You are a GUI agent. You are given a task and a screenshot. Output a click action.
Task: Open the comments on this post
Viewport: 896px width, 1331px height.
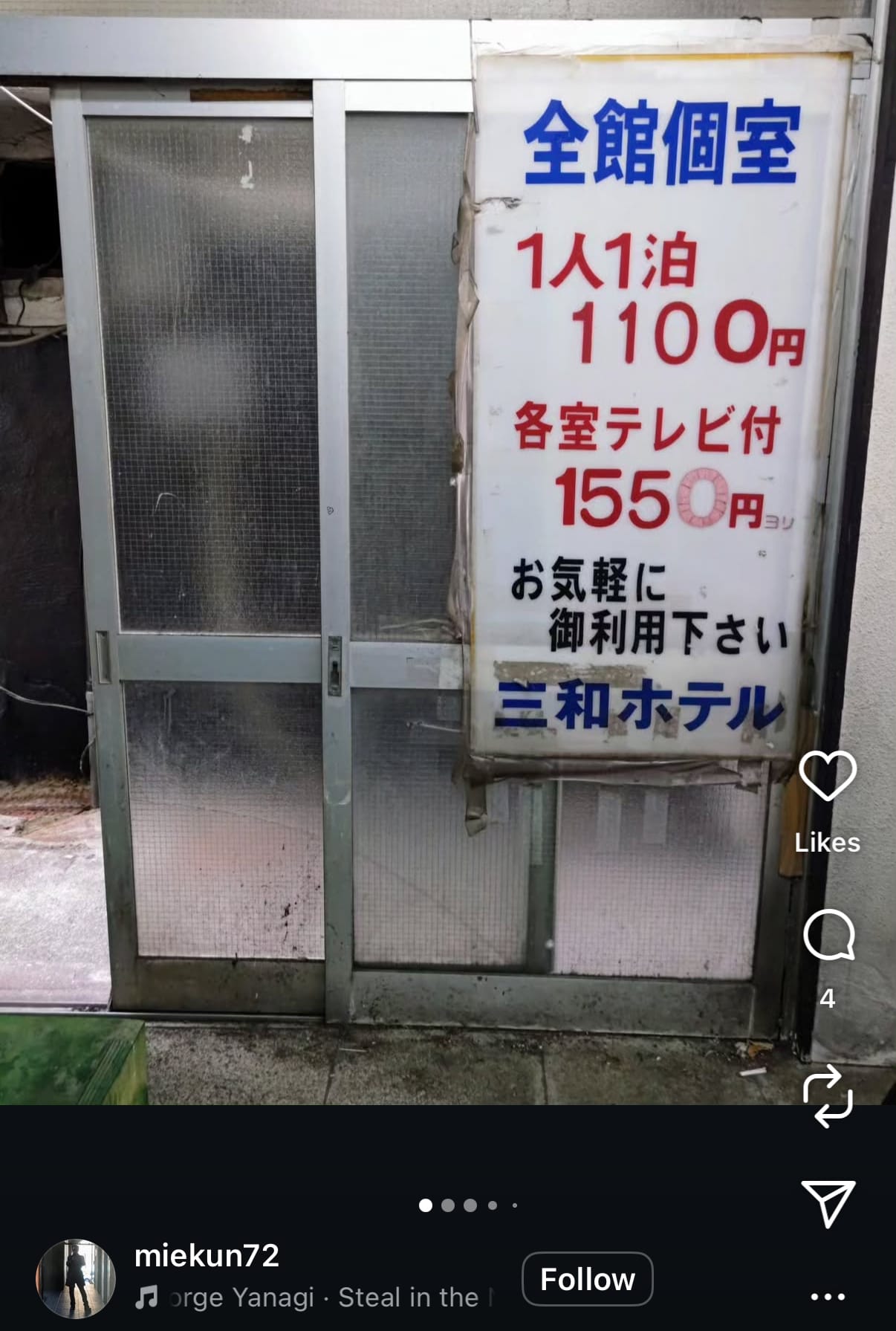tap(828, 935)
